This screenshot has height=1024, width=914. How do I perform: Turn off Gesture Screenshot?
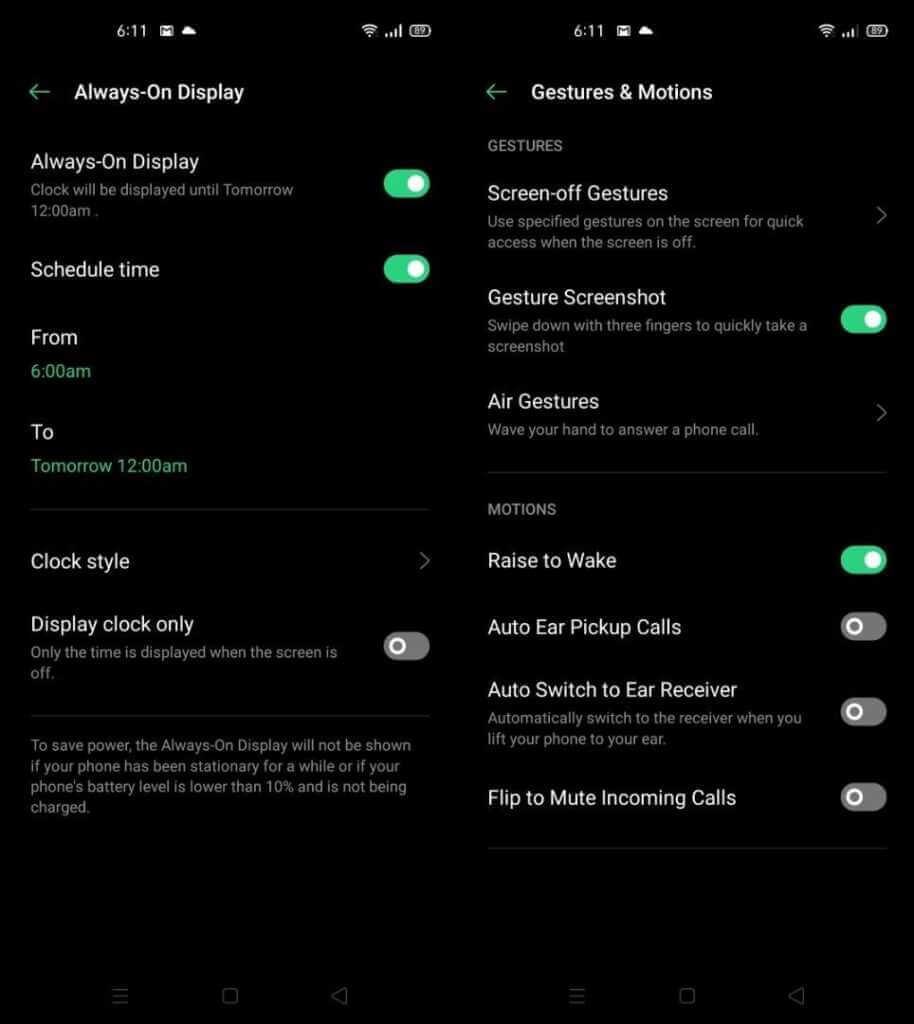862,319
